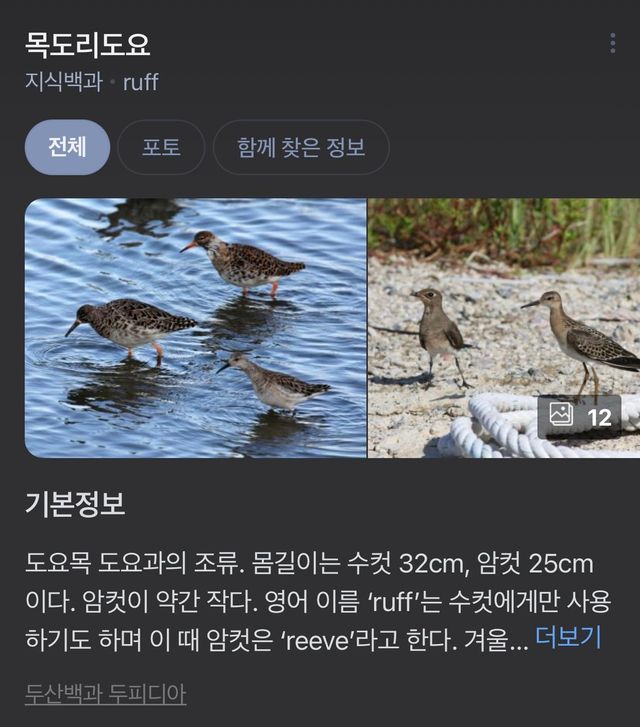Expand the description with 더보기
The height and width of the screenshot is (727, 640).
568,637
